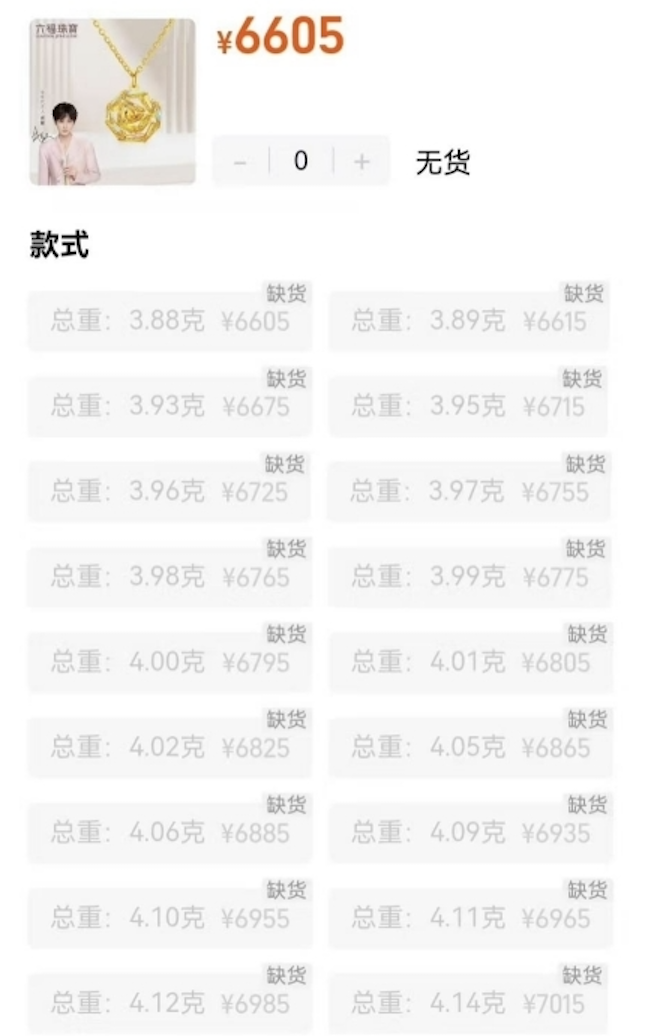Select the 3.95克 ¥6715 option
Viewport: 646px width, 1036px height.
468,406
